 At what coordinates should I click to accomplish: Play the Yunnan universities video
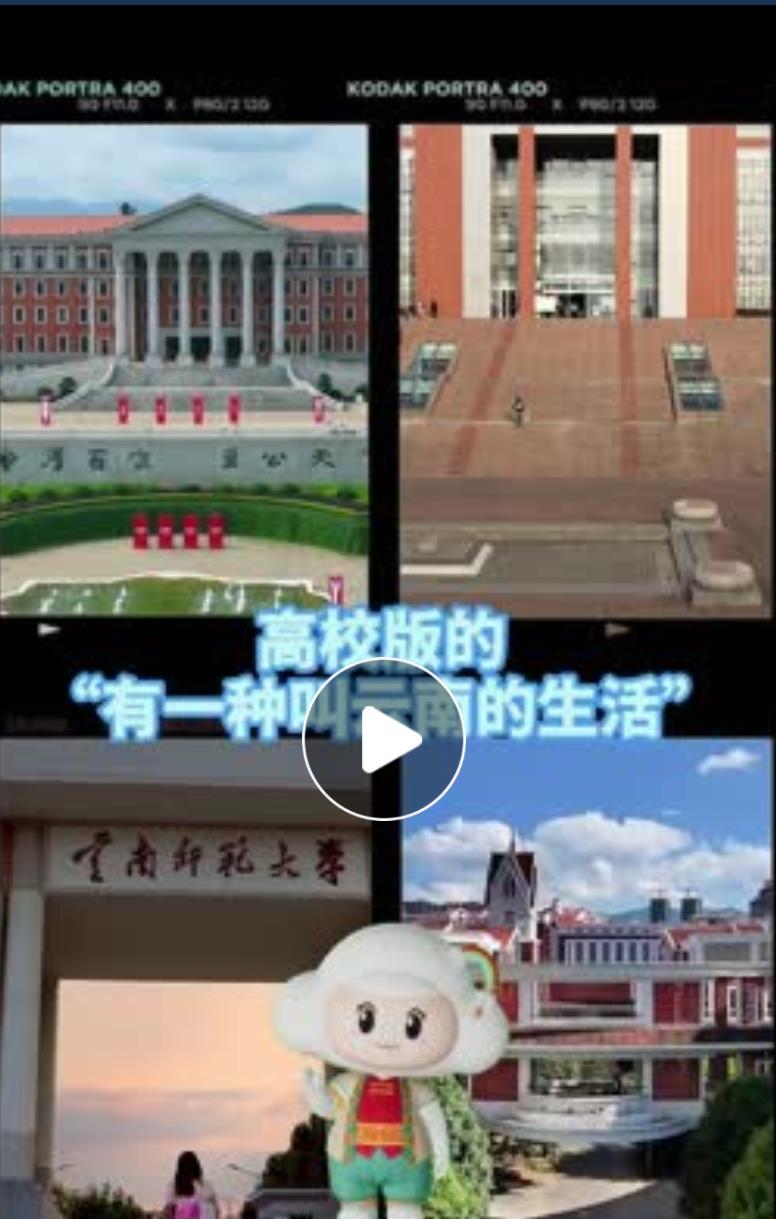click(x=384, y=740)
